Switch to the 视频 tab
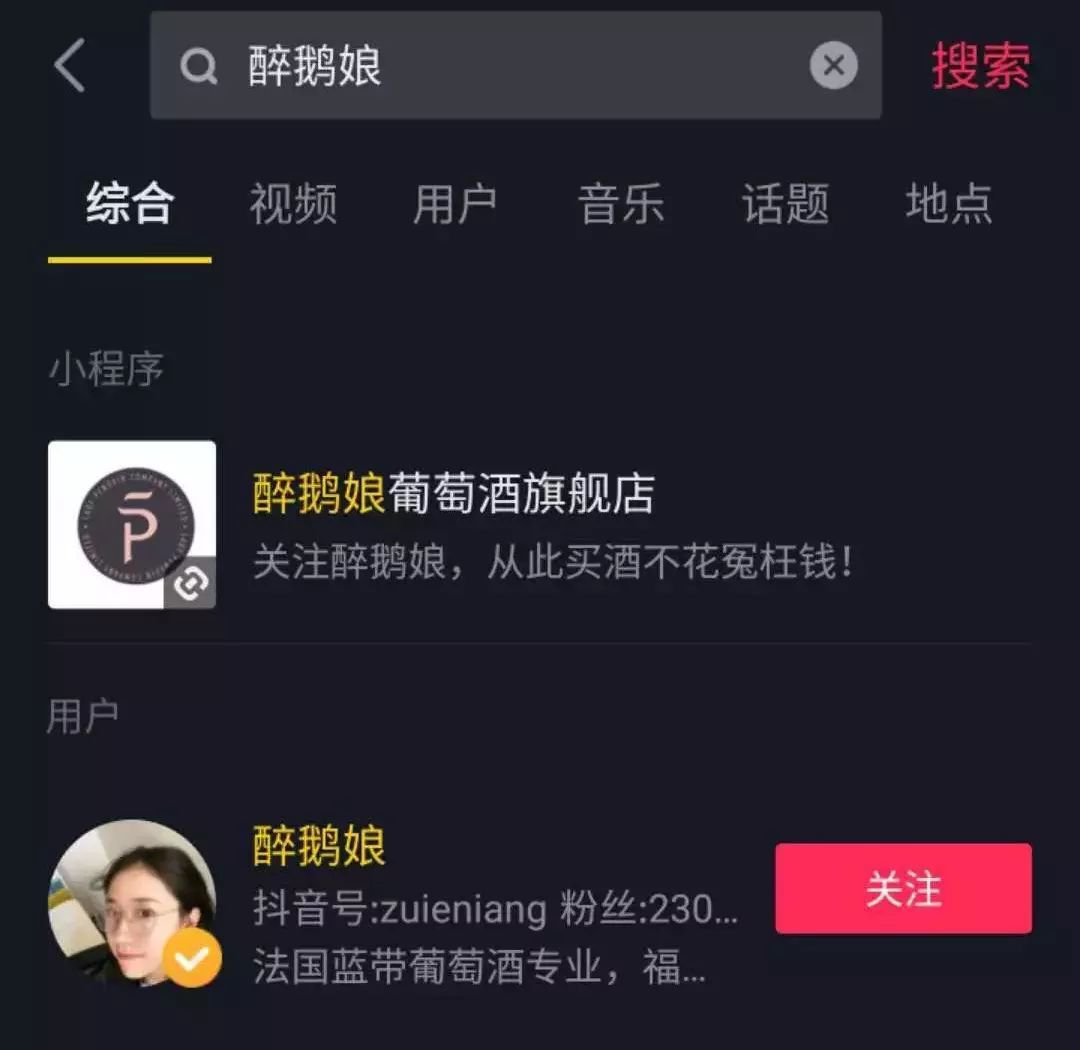The height and width of the screenshot is (1050, 1080). tap(293, 204)
